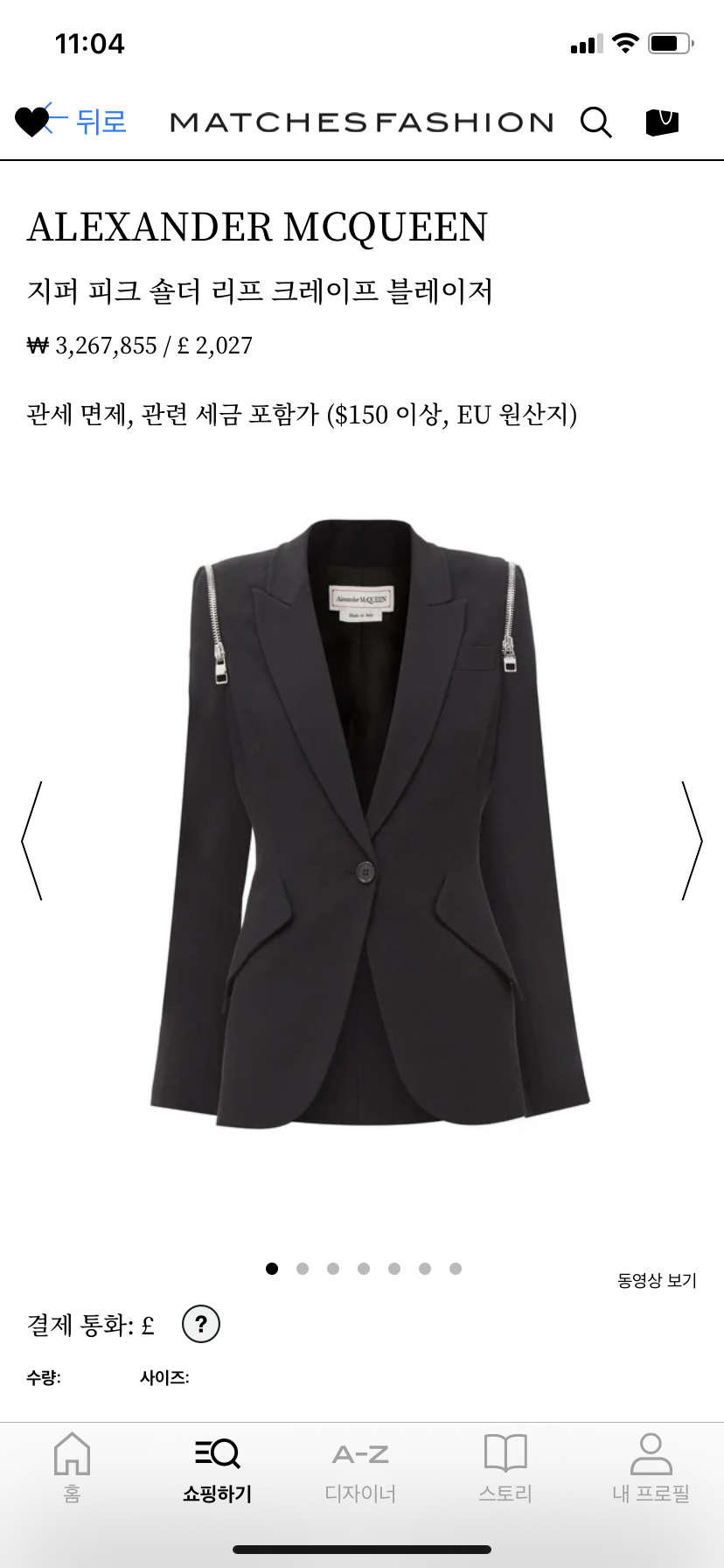Switch to the 스토리 tab

(x=505, y=1468)
